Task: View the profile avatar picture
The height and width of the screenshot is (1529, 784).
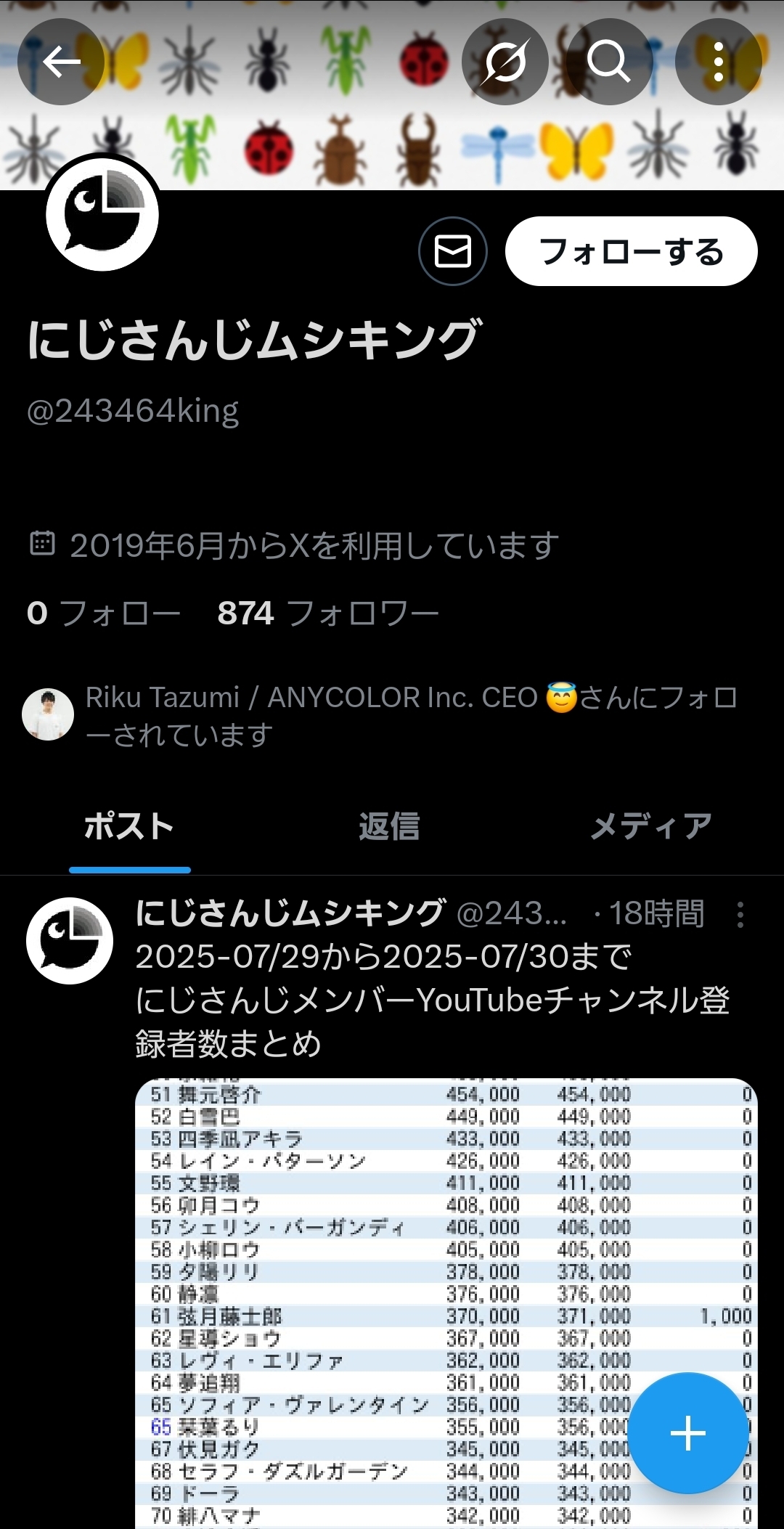Action: (x=102, y=214)
